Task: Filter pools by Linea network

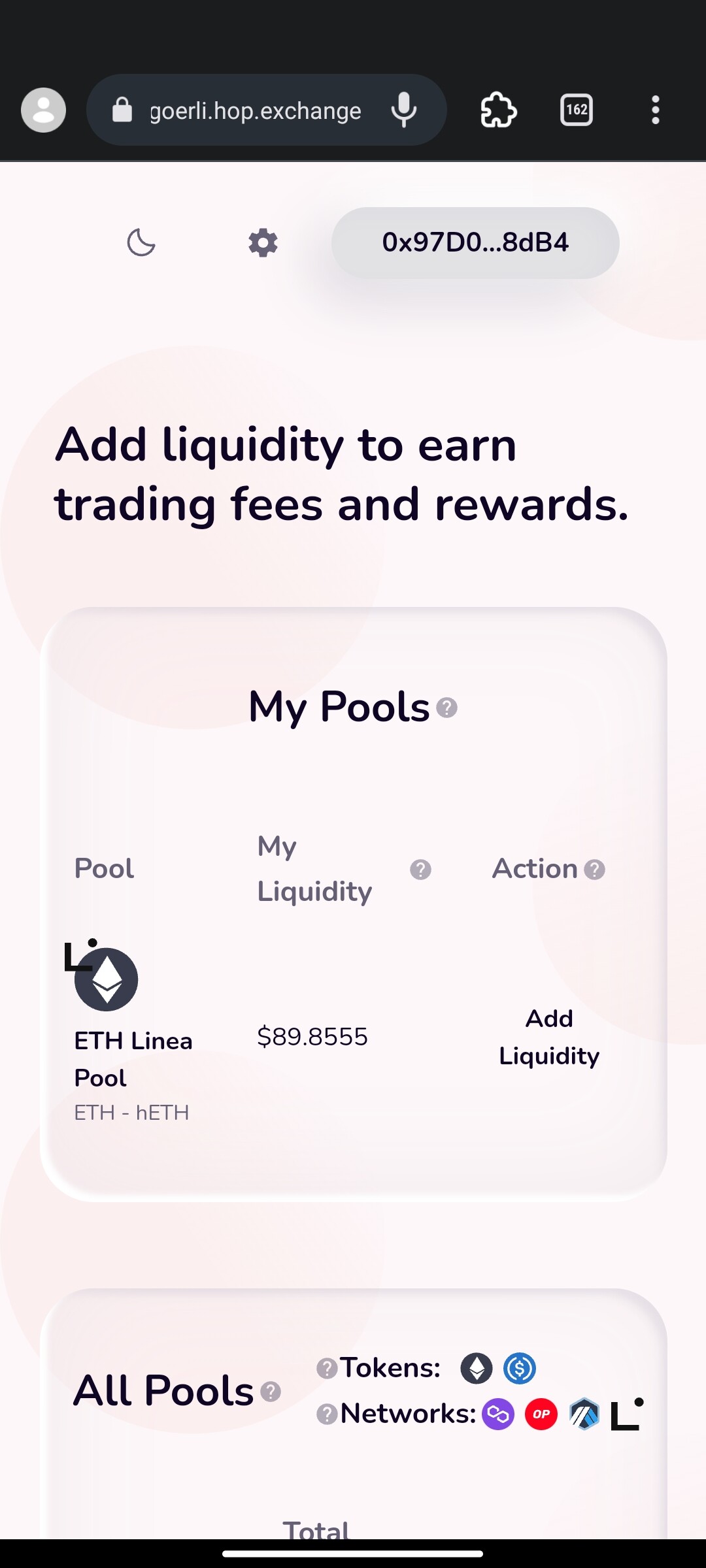Action: [x=627, y=1414]
